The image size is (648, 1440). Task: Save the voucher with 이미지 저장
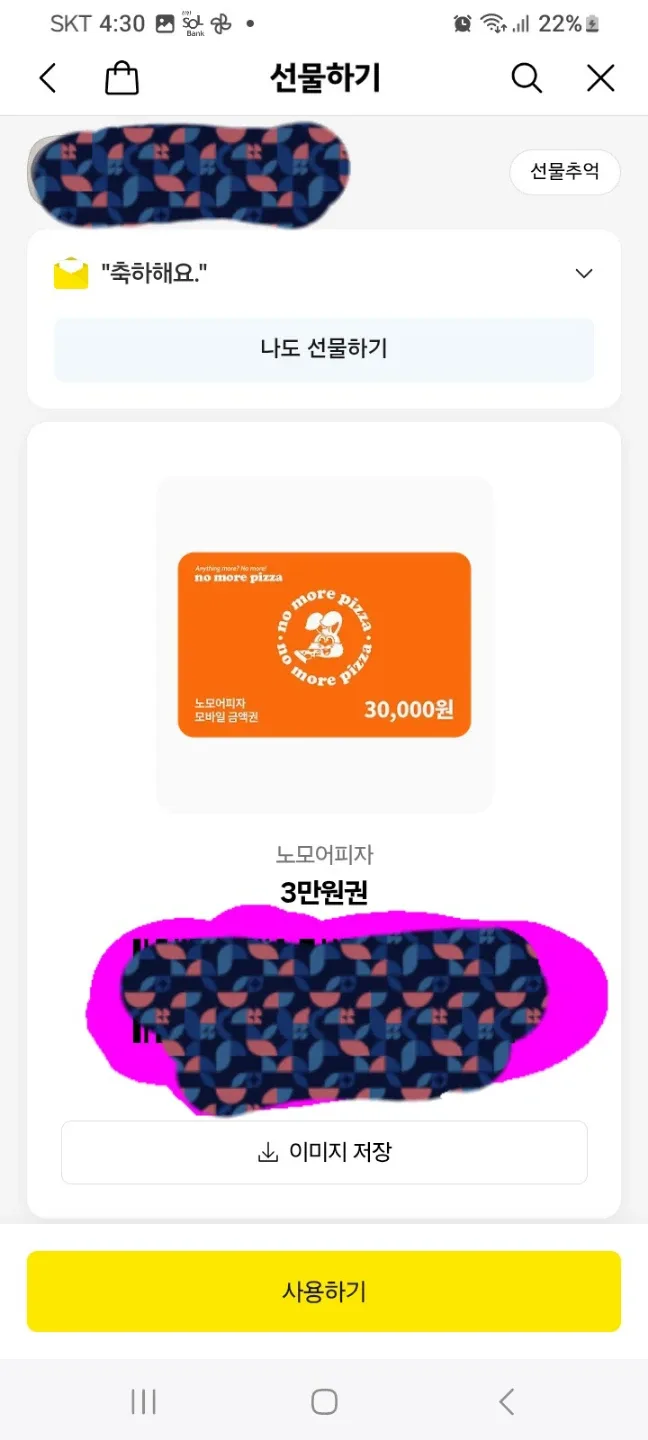(x=324, y=1152)
